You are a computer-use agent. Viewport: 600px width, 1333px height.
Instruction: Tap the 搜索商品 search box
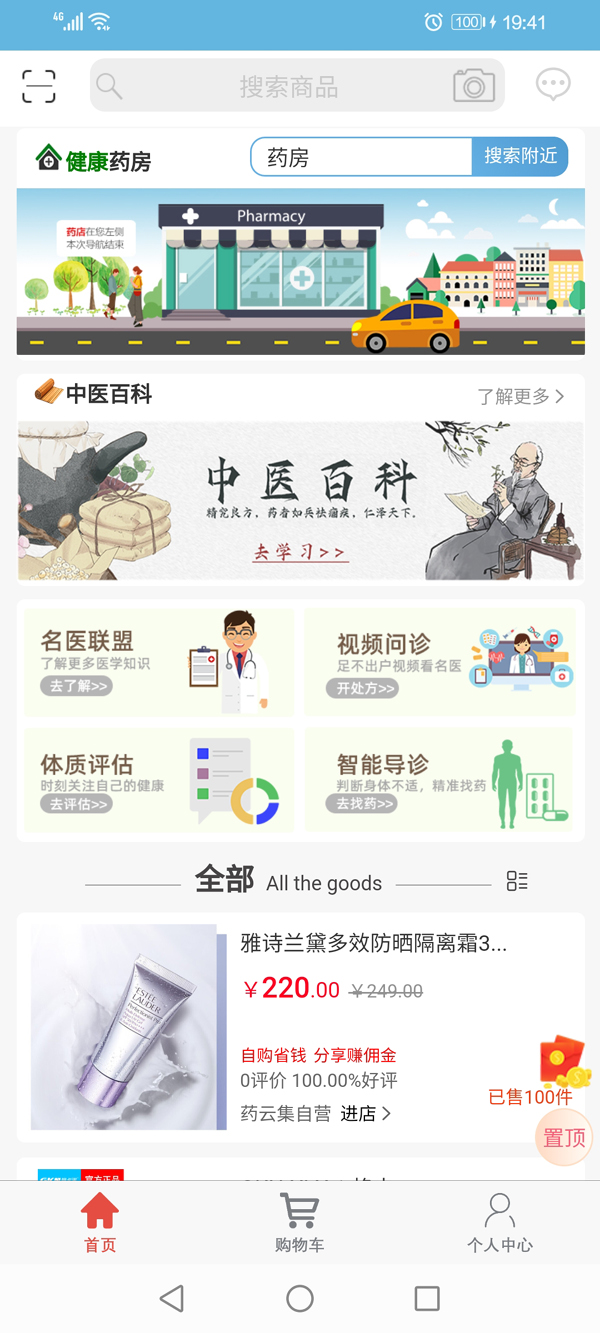288,87
